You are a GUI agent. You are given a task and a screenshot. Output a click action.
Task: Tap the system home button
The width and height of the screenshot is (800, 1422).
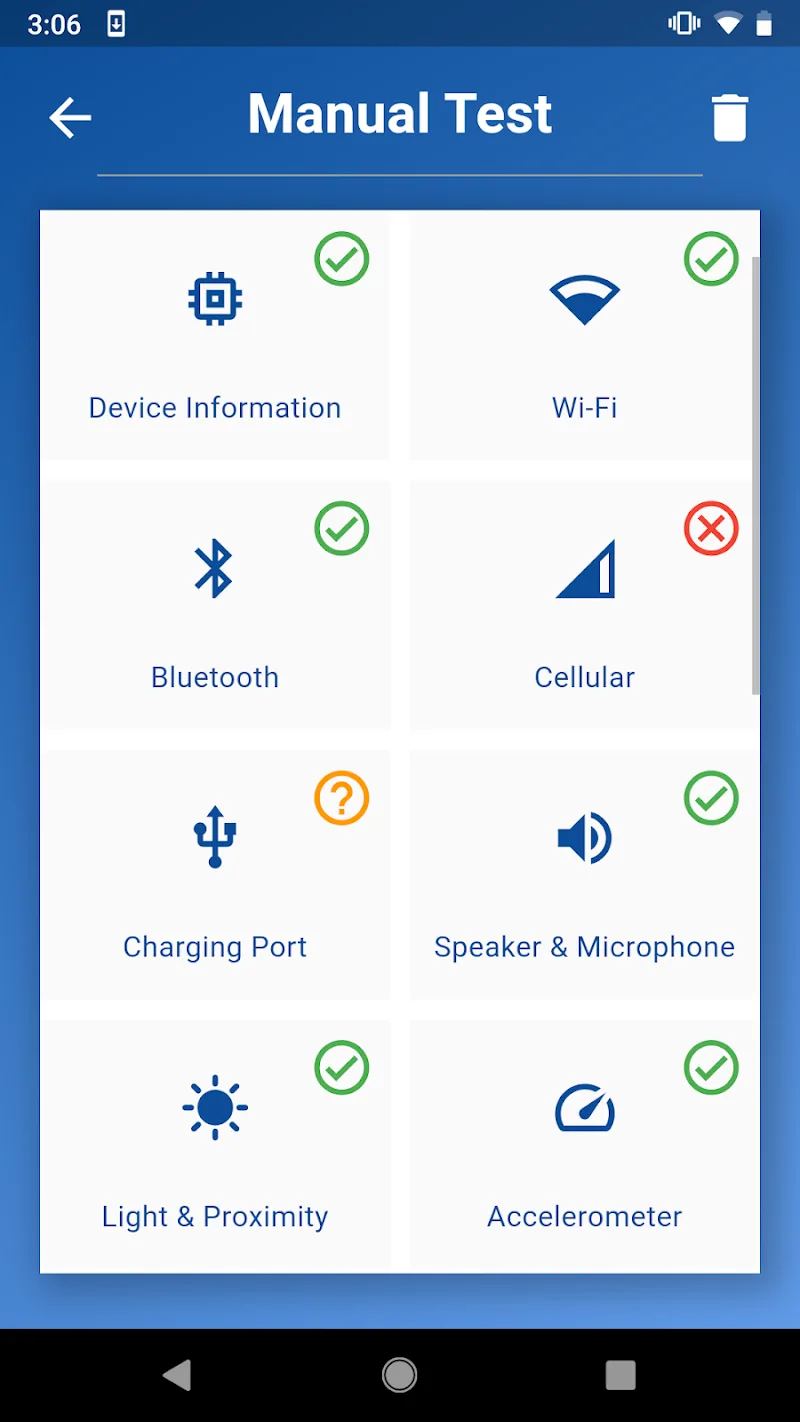click(400, 1375)
